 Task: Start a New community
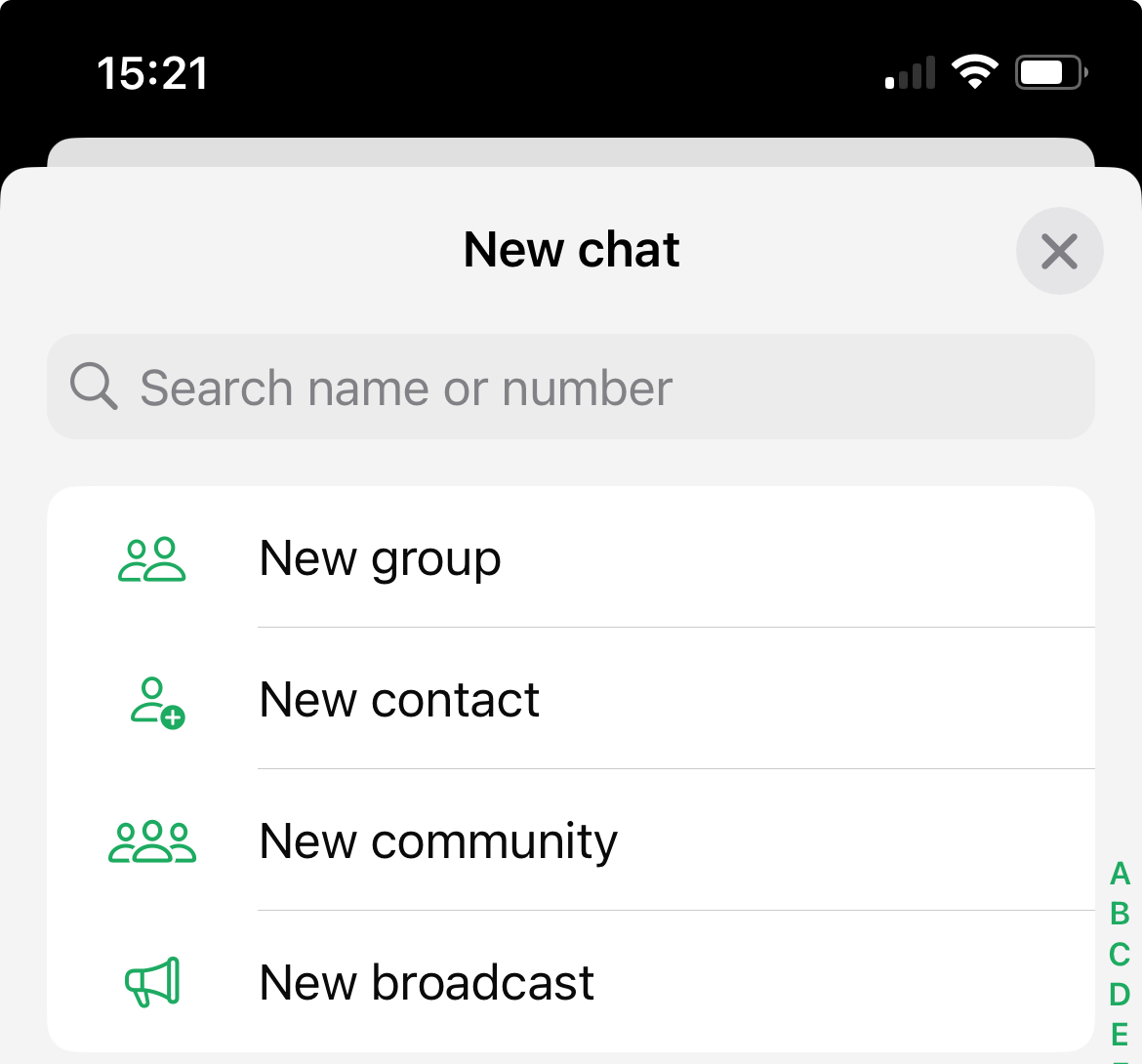pos(570,841)
